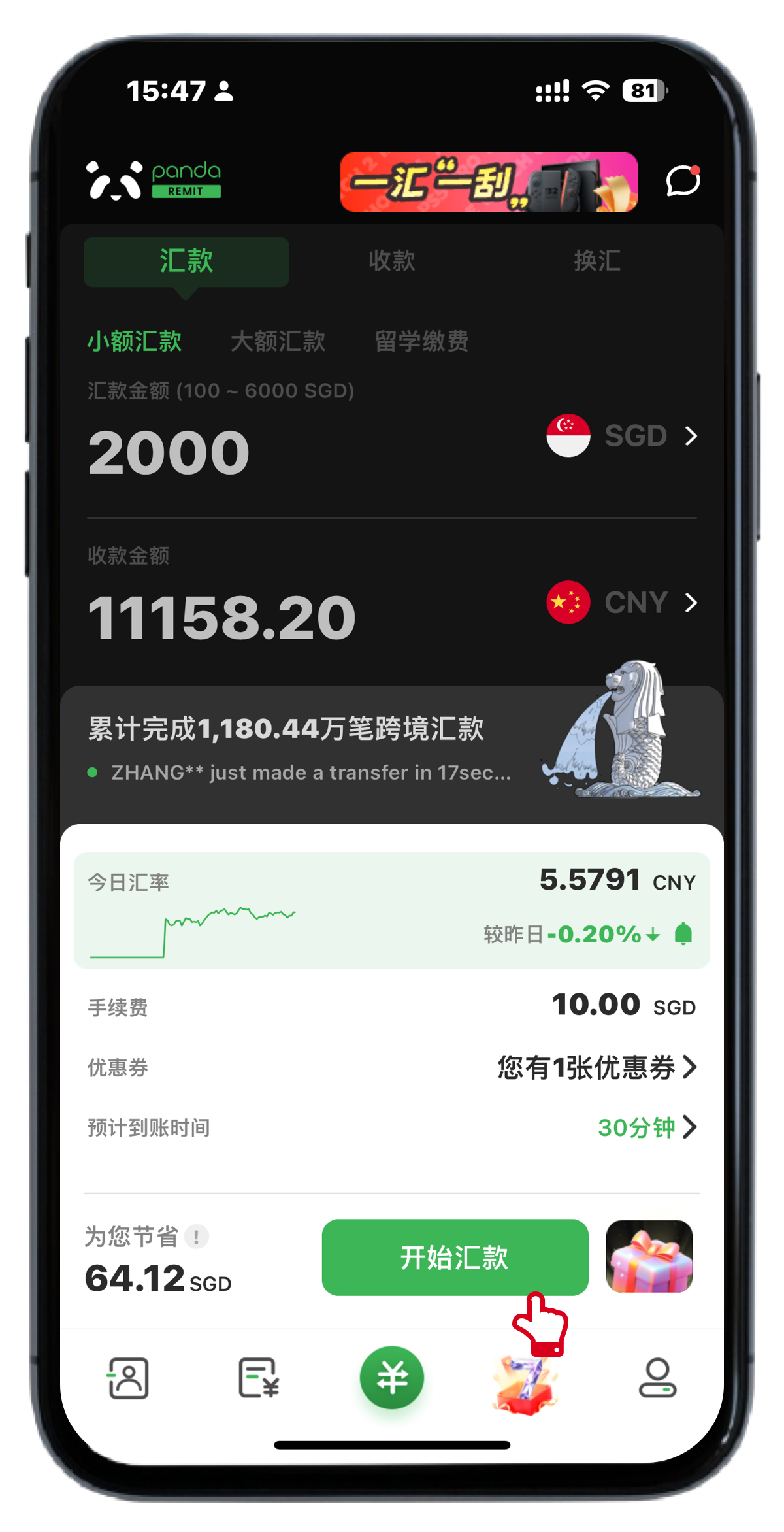Select the 汇款 tab
The height and width of the screenshot is (1532, 784).
point(186,261)
